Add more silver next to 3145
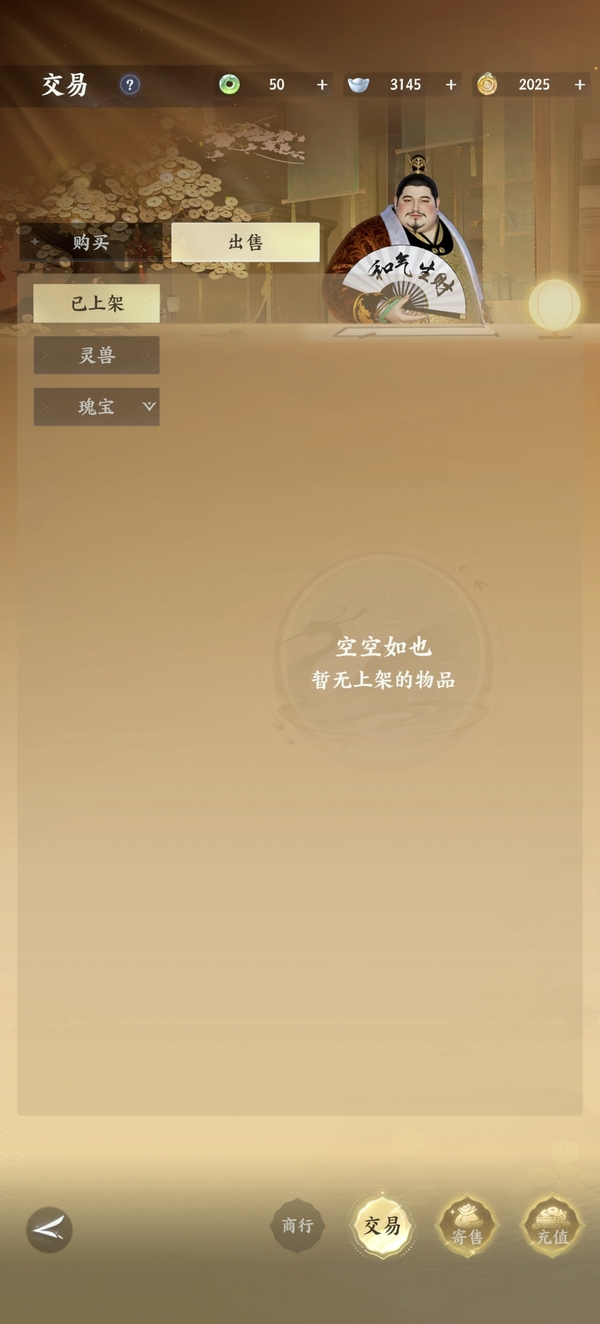Image resolution: width=600 pixels, height=1324 pixels. click(x=451, y=85)
